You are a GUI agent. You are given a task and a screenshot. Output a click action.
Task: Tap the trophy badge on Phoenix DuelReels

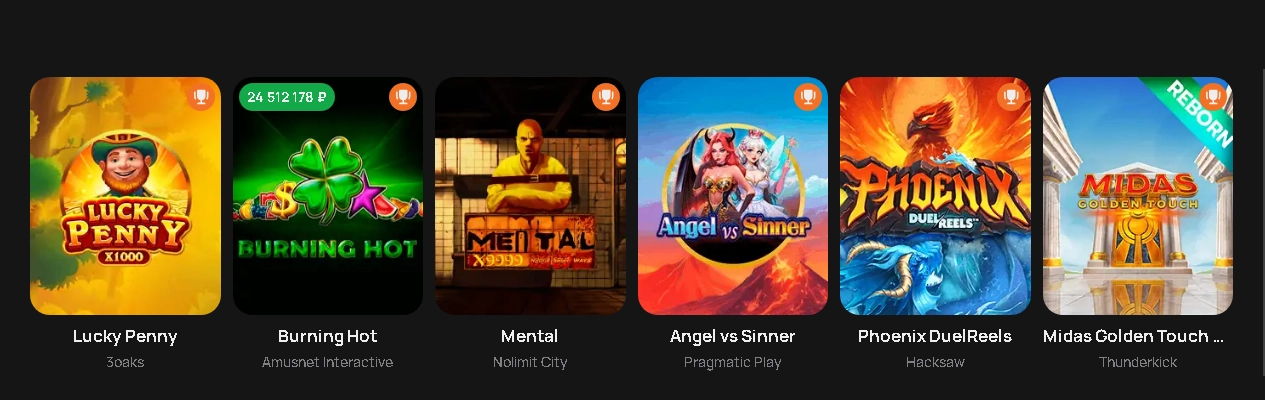point(1011,97)
